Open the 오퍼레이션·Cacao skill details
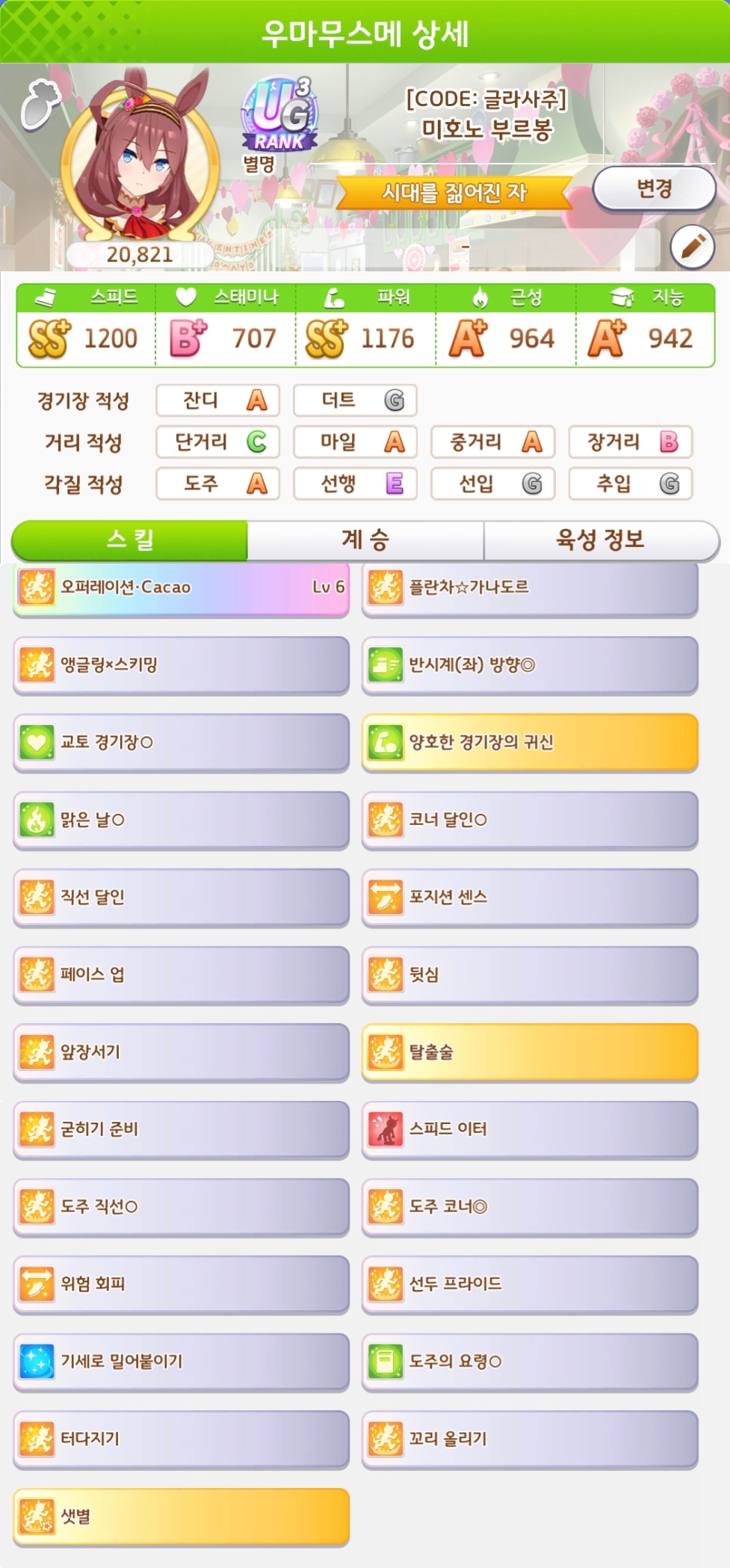 182,588
